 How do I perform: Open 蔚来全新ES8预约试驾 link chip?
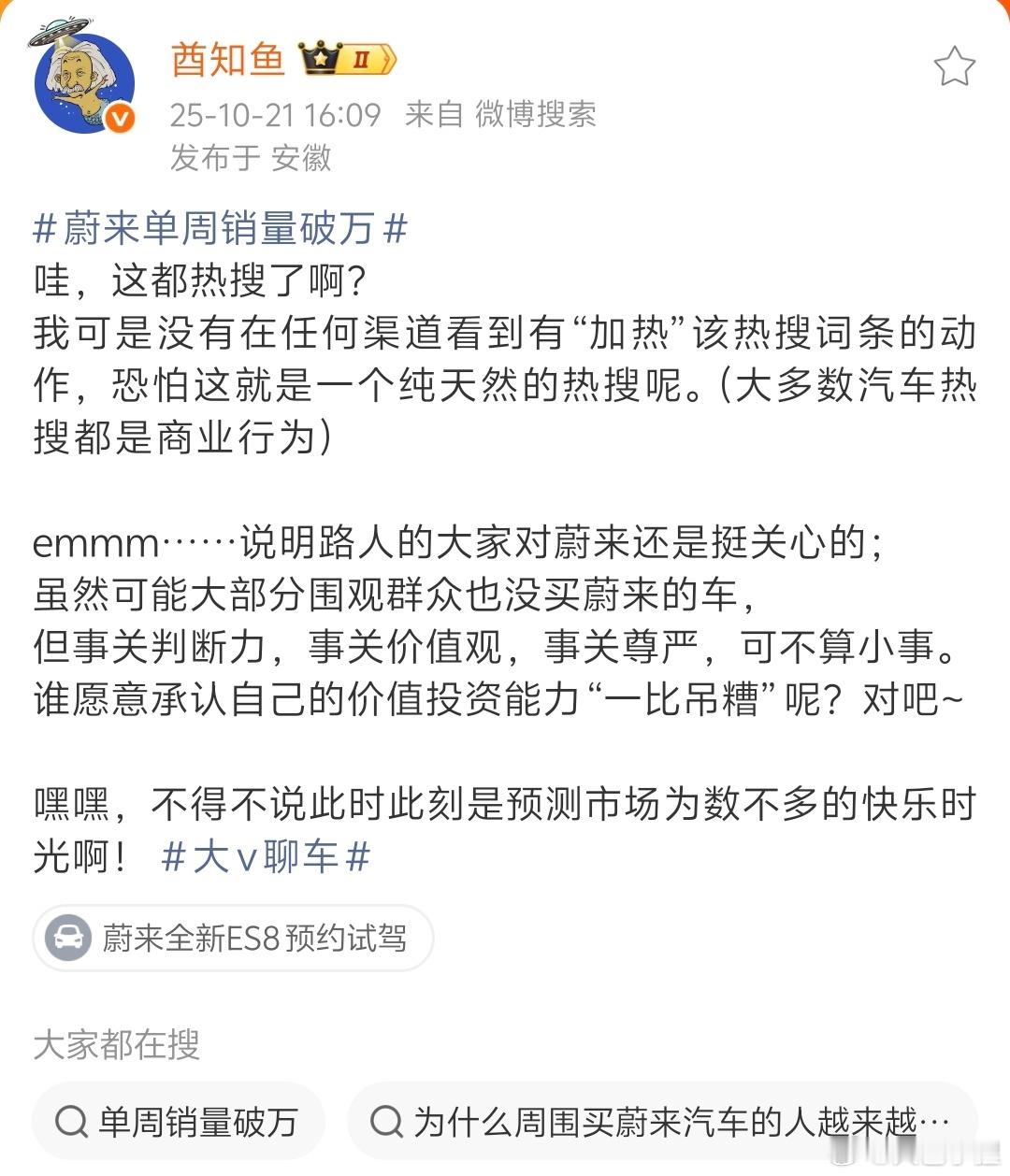[234, 938]
